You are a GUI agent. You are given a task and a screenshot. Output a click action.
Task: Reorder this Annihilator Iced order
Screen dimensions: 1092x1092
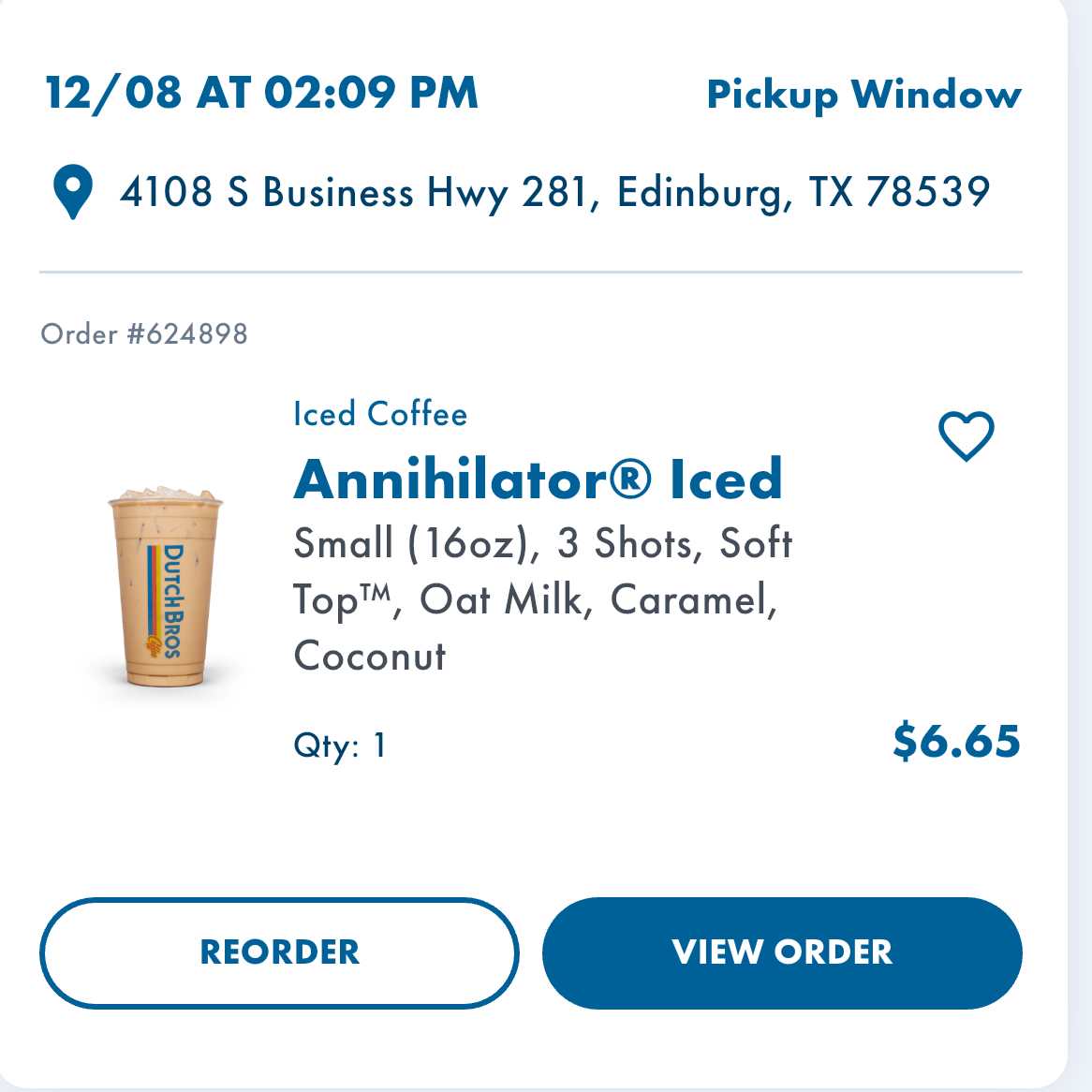click(x=279, y=952)
